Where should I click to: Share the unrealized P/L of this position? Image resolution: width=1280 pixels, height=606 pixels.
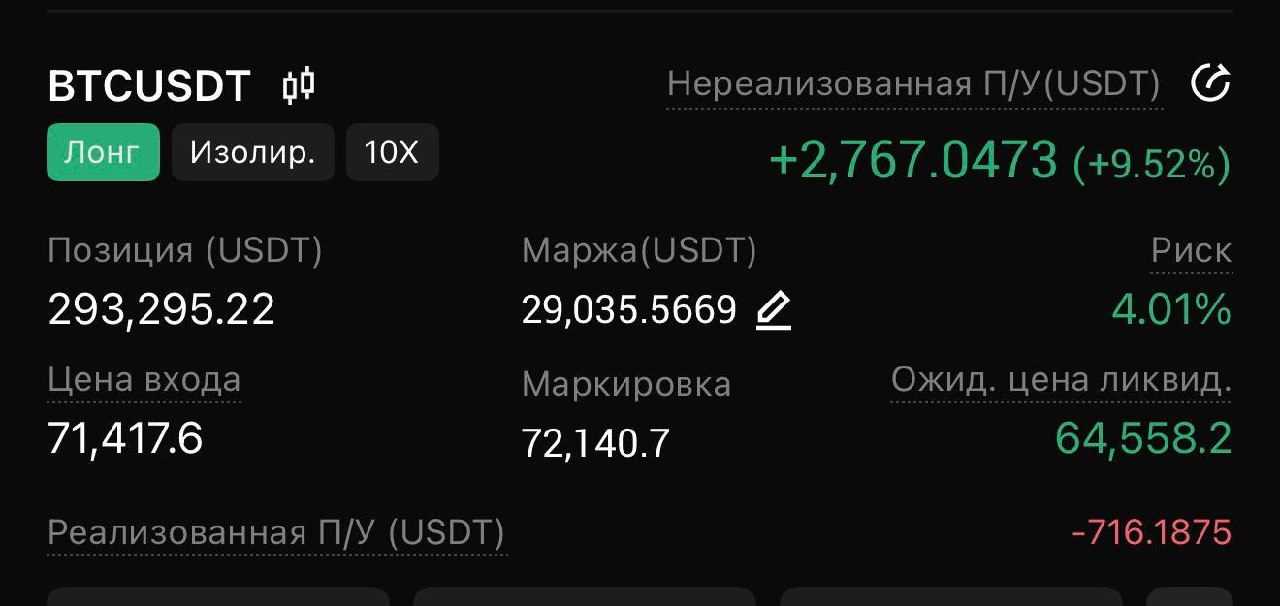(x=1210, y=84)
